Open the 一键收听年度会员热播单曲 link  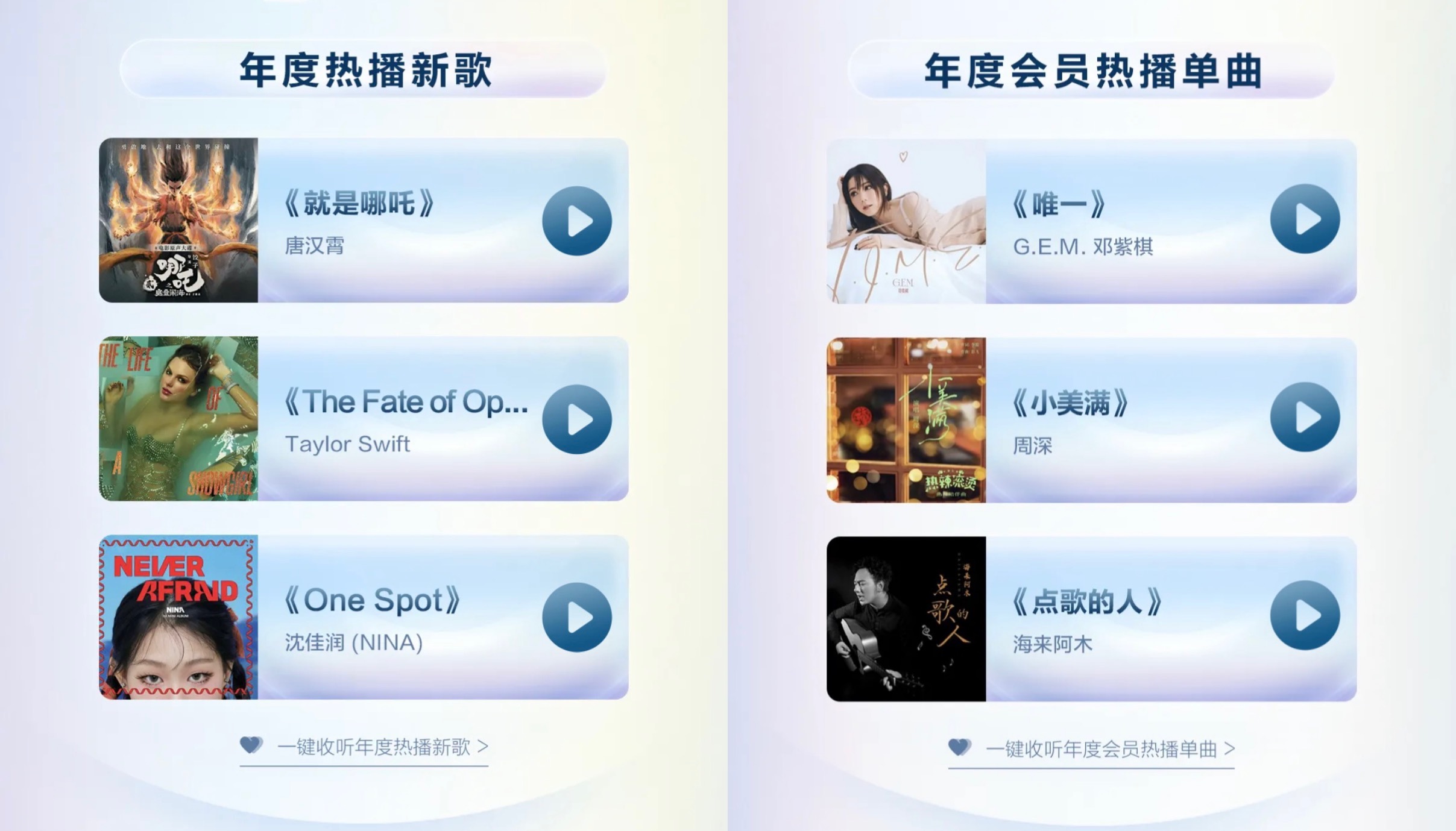(x=1100, y=749)
